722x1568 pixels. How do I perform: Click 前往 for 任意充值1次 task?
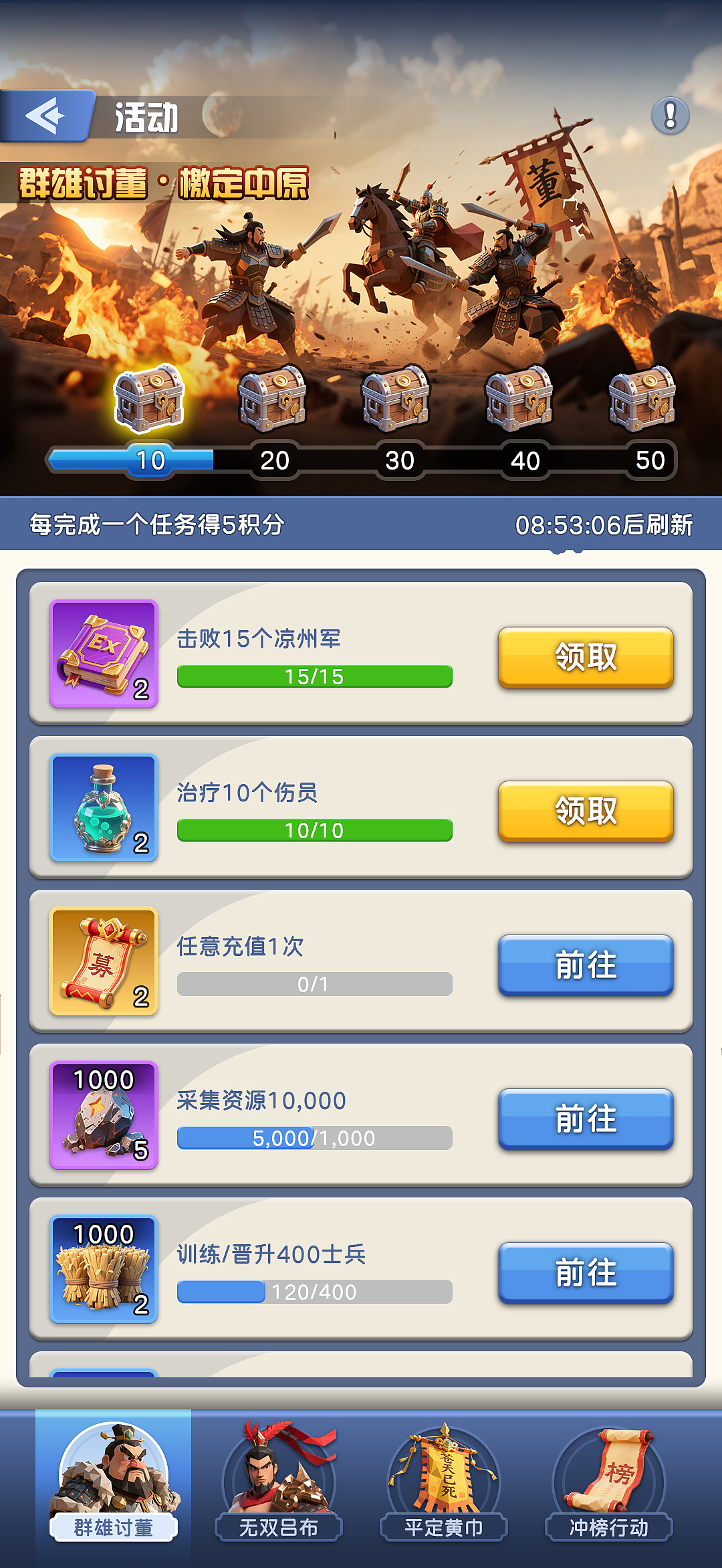pyautogui.click(x=585, y=966)
